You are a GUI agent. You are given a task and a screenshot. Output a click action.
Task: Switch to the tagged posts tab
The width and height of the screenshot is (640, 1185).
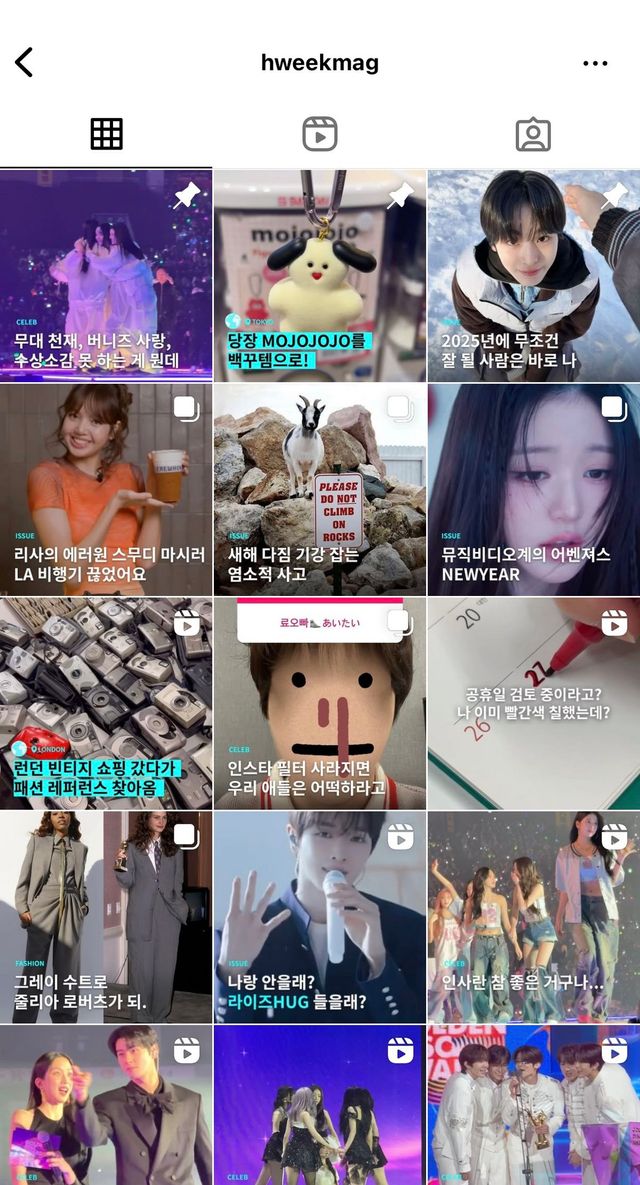[533, 134]
